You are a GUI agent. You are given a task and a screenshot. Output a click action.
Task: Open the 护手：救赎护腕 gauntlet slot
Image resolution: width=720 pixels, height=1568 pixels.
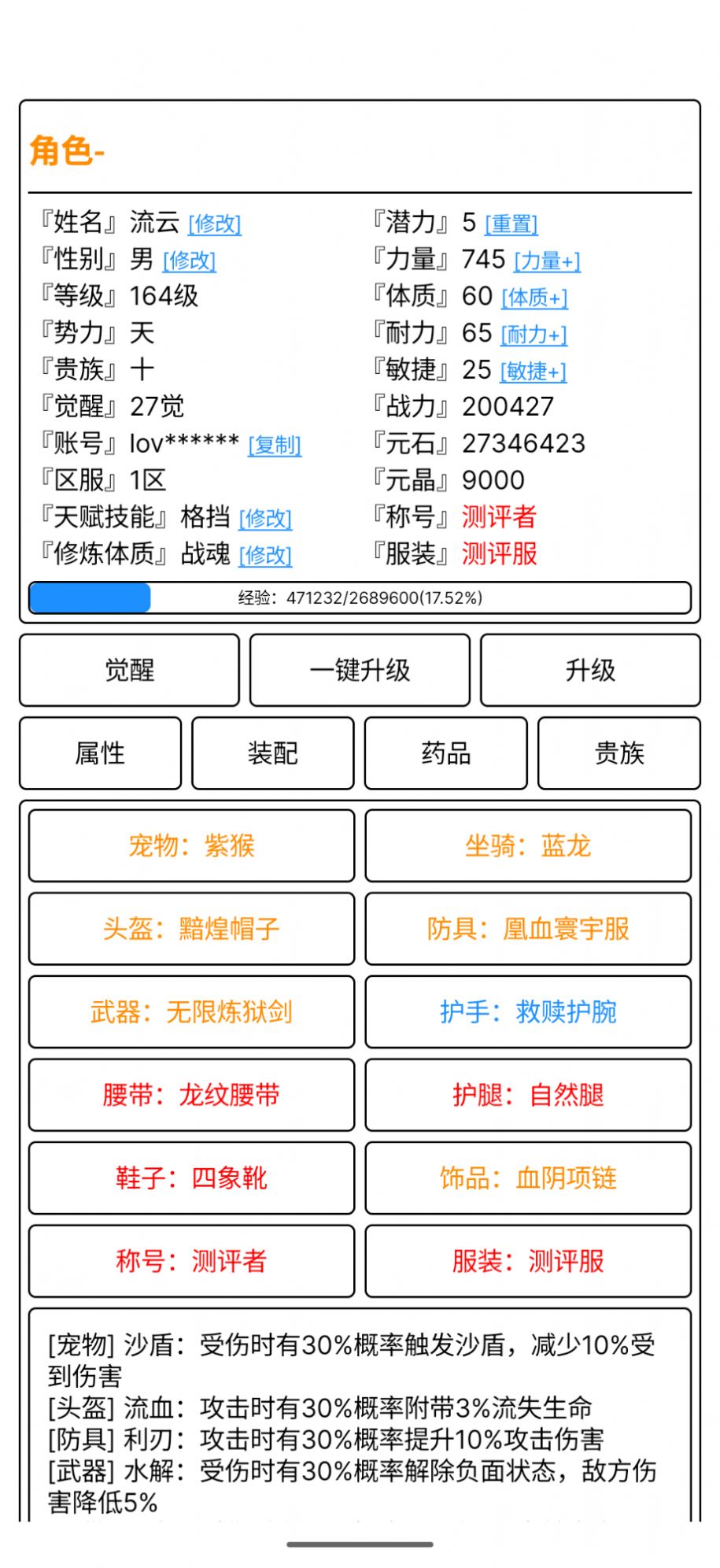pyautogui.click(x=527, y=1014)
